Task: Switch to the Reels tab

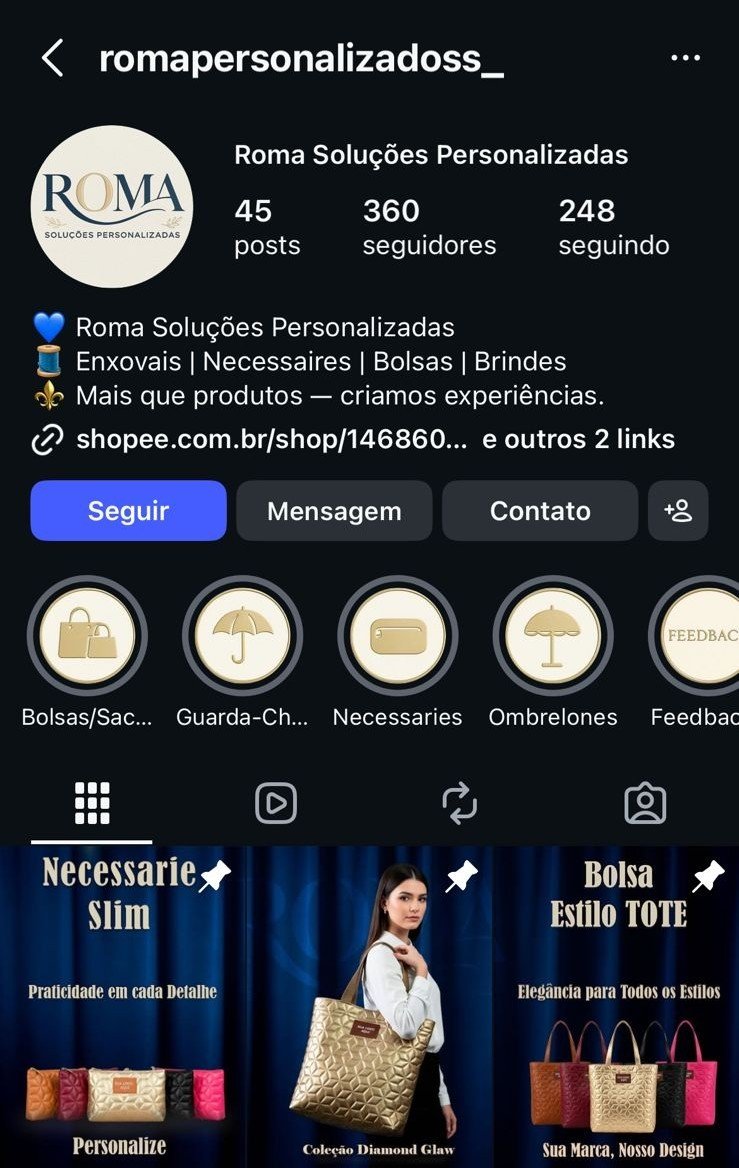Action: pos(276,803)
